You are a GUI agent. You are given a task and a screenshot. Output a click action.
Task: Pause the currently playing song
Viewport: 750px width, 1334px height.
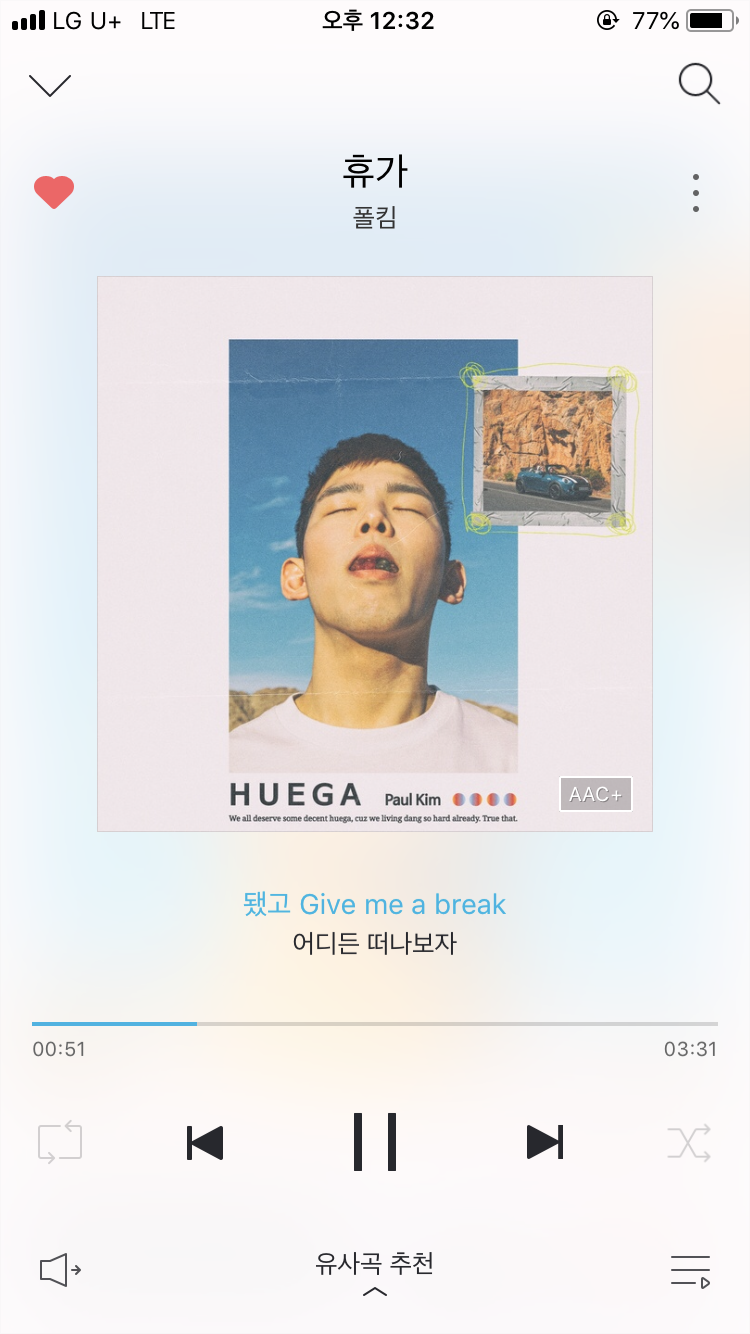[x=375, y=1140]
